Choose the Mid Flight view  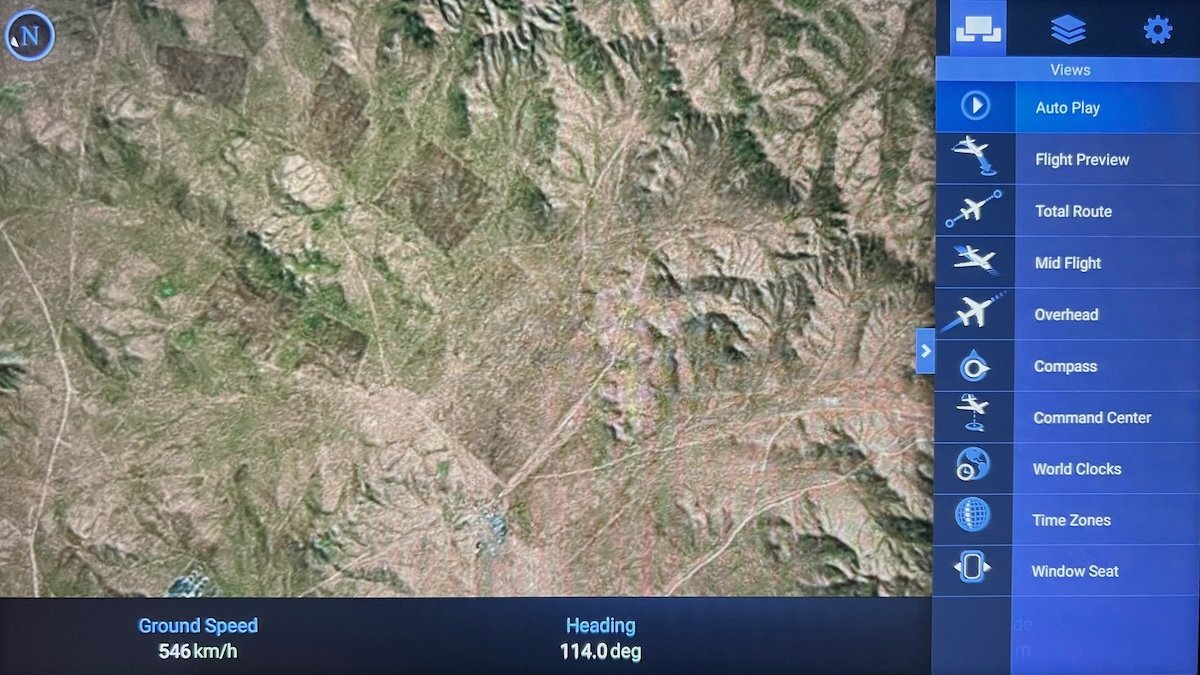point(1067,263)
